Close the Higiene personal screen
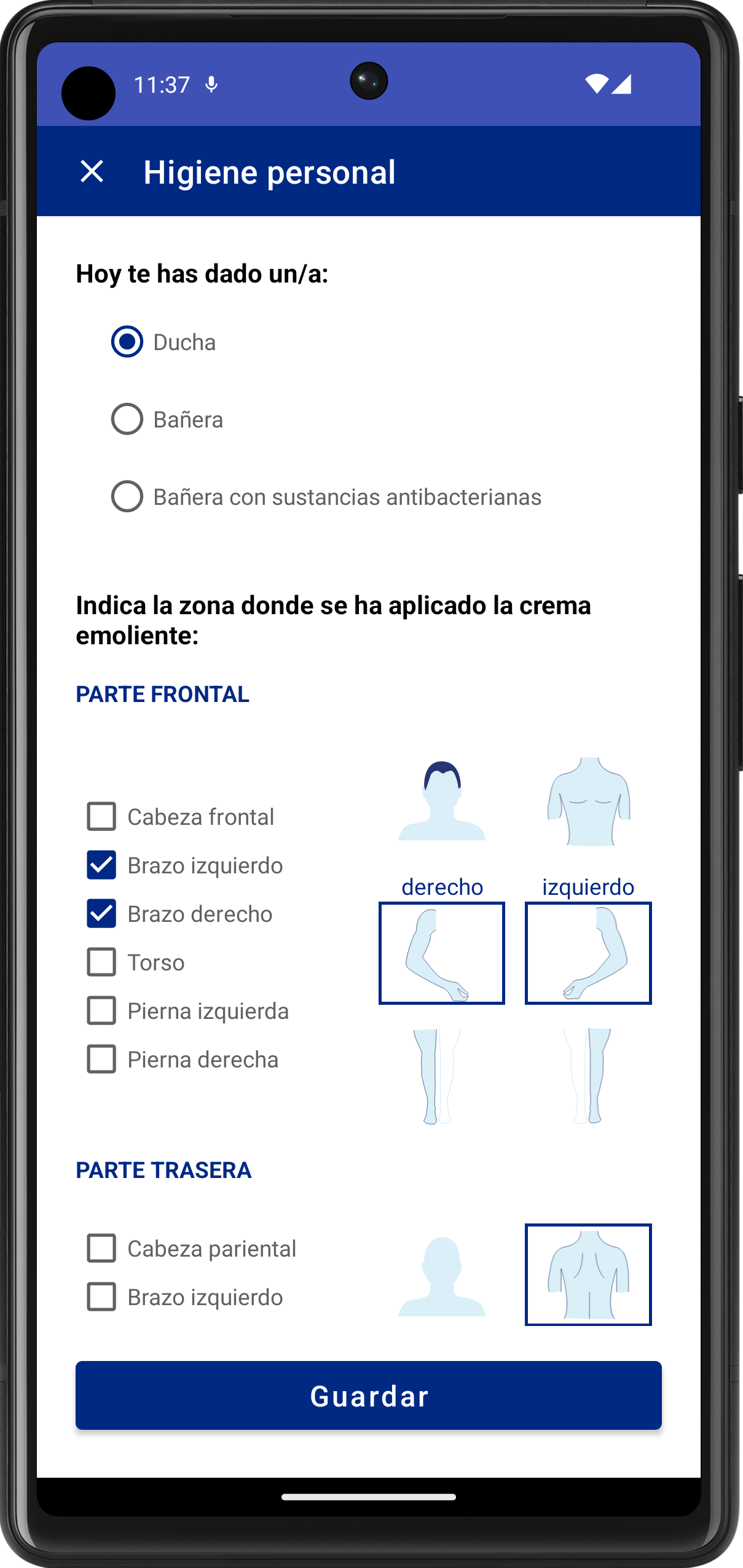Viewport: 743px width, 1568px height. 92,171
